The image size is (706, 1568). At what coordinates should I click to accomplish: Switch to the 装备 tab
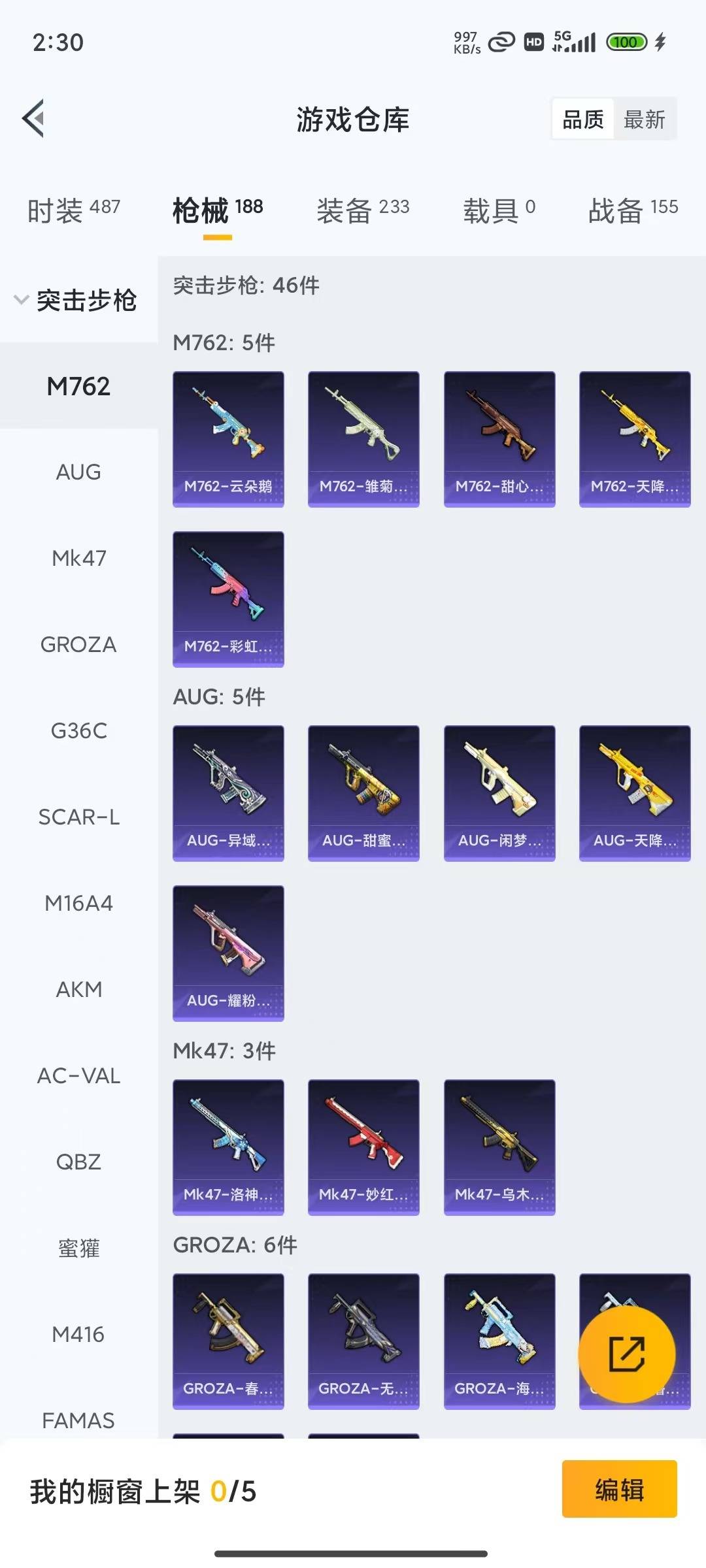point(363,210)
